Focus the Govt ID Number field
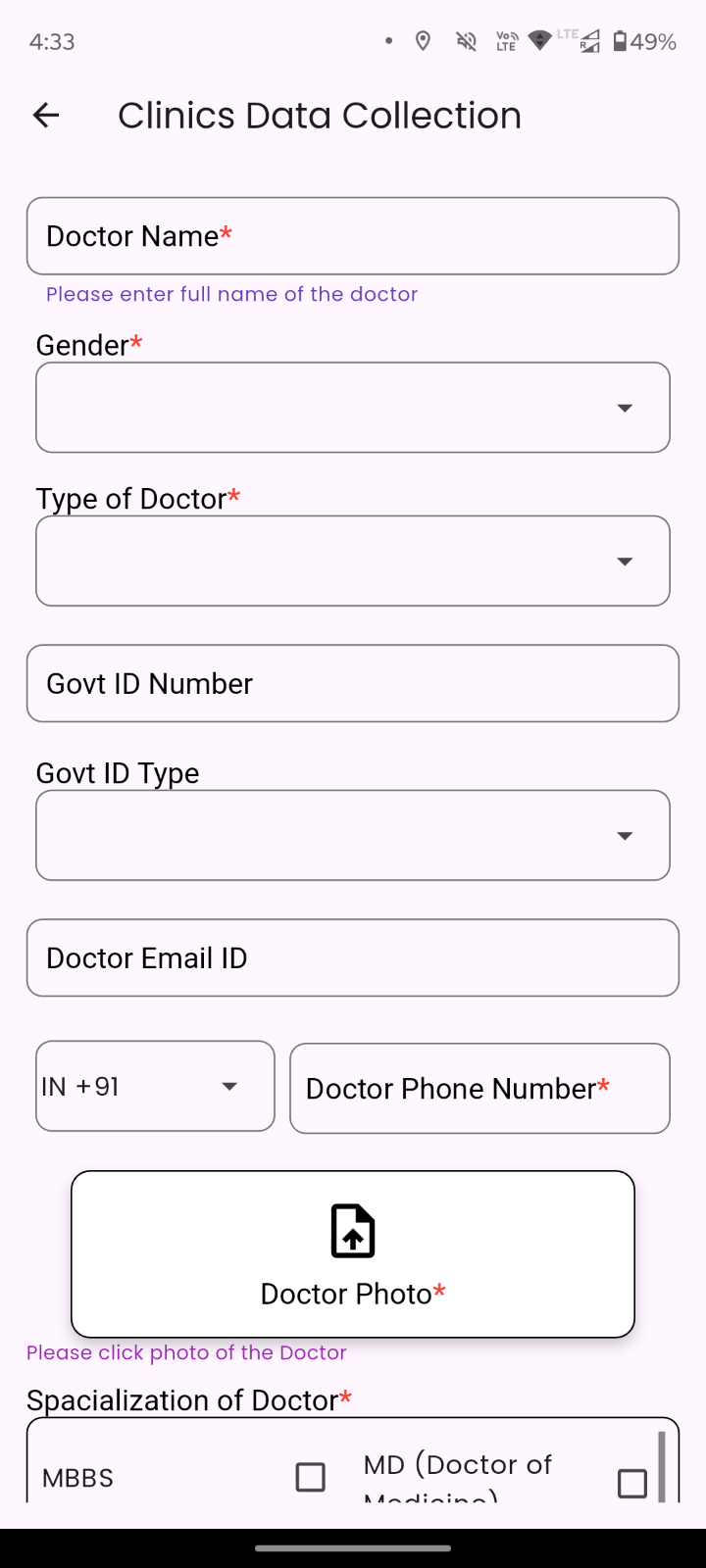The image size is (706, 1568). [353, 683]
